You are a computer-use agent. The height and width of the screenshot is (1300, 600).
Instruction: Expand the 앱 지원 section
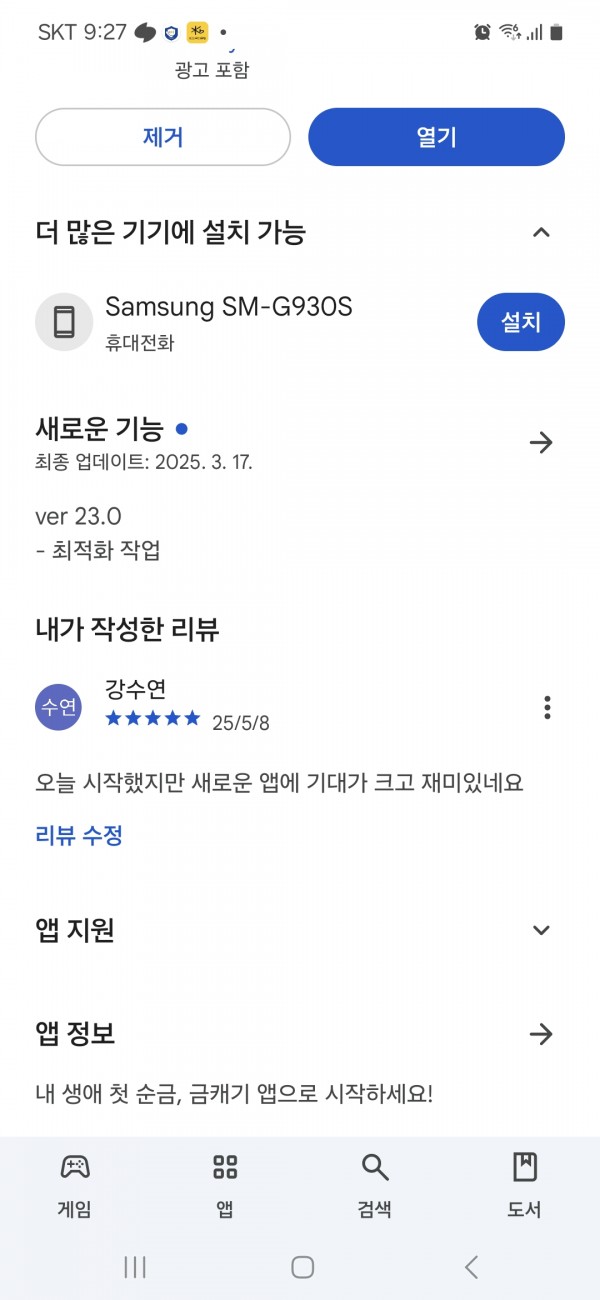click(x=541, y=930)
